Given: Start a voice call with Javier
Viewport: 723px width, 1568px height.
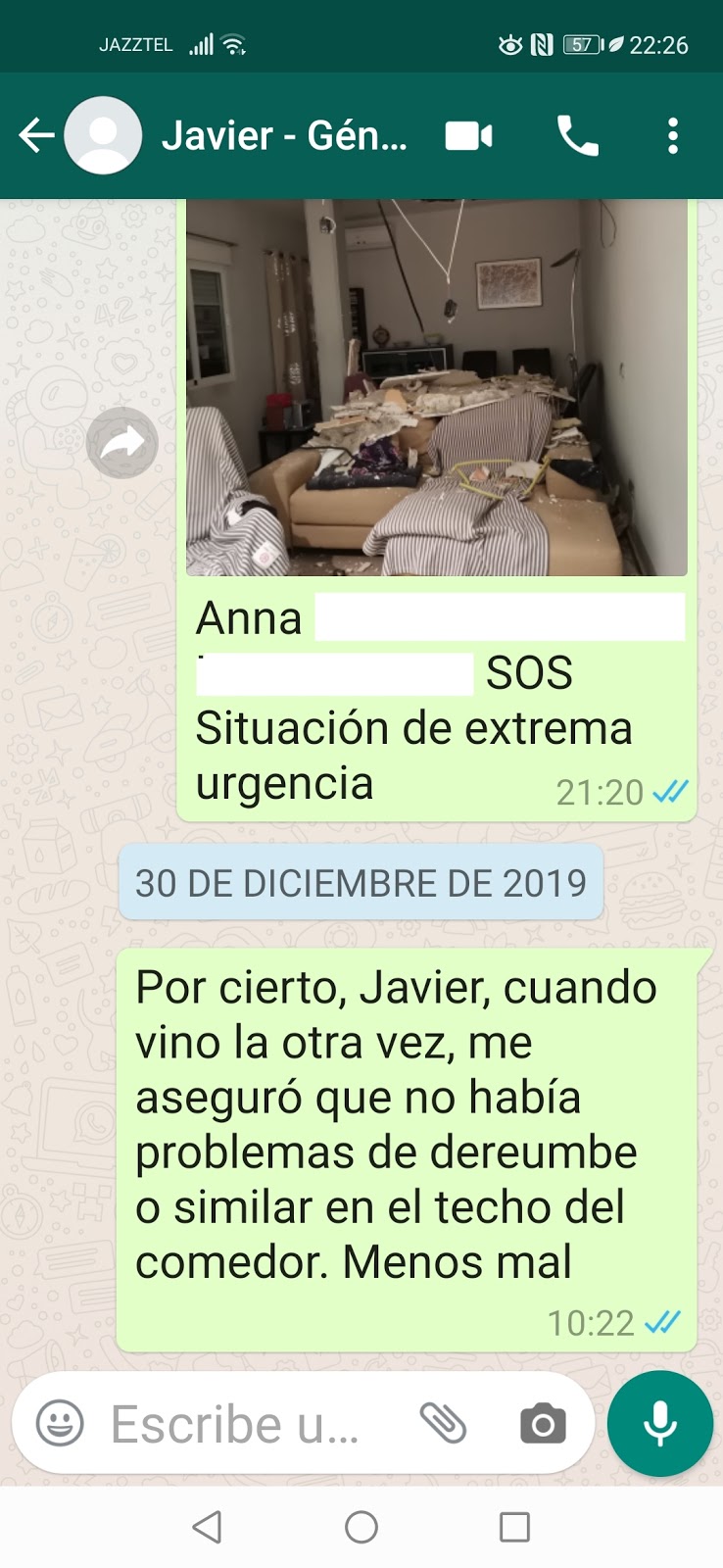Looking at the screenshot, I should (577, 136).
